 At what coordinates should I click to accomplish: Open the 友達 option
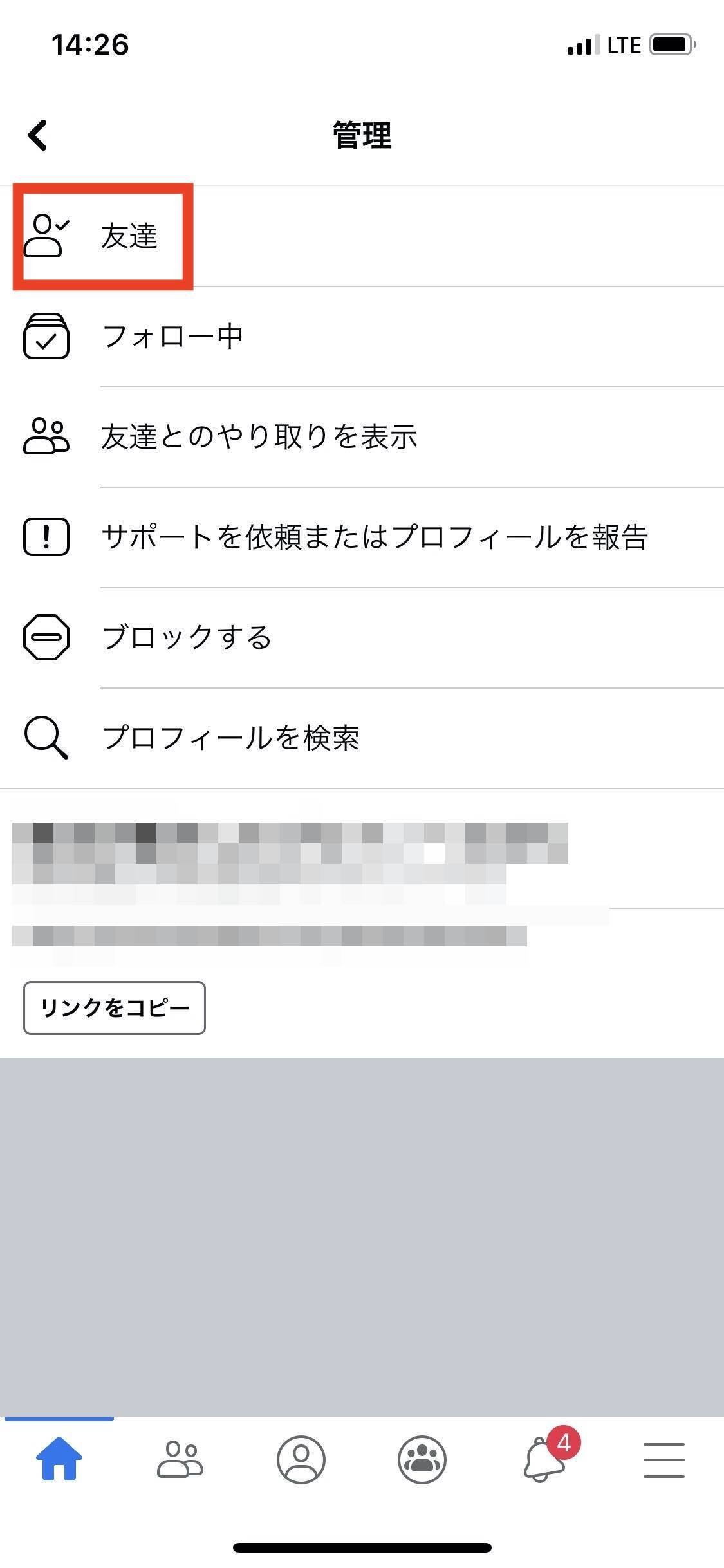tap(129, 236)
